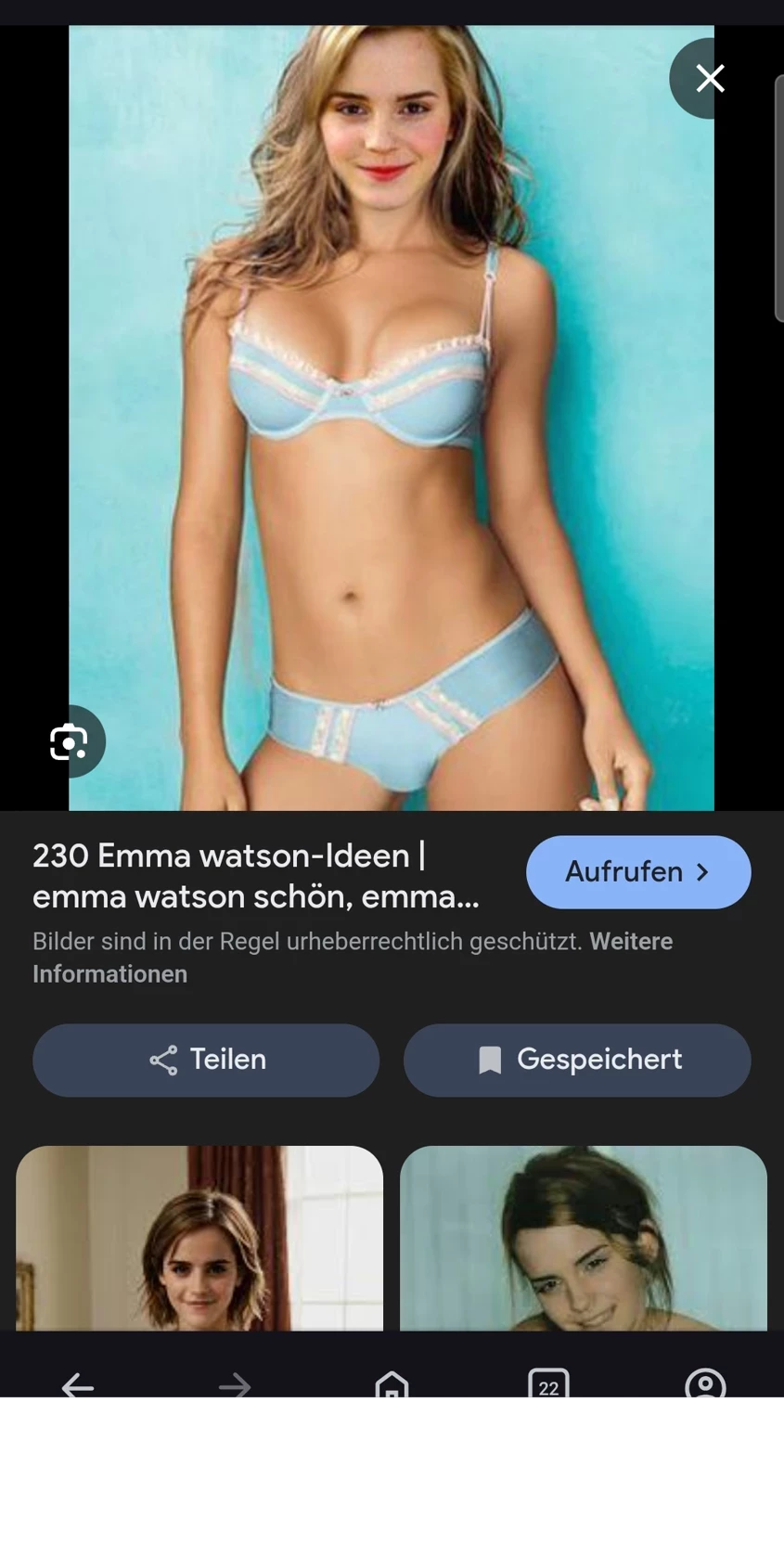The width and height of the screenshot is (784, 1544).
Task: Open the tab switcher showing 22 tabs
Action: (x=548, y=1386)
